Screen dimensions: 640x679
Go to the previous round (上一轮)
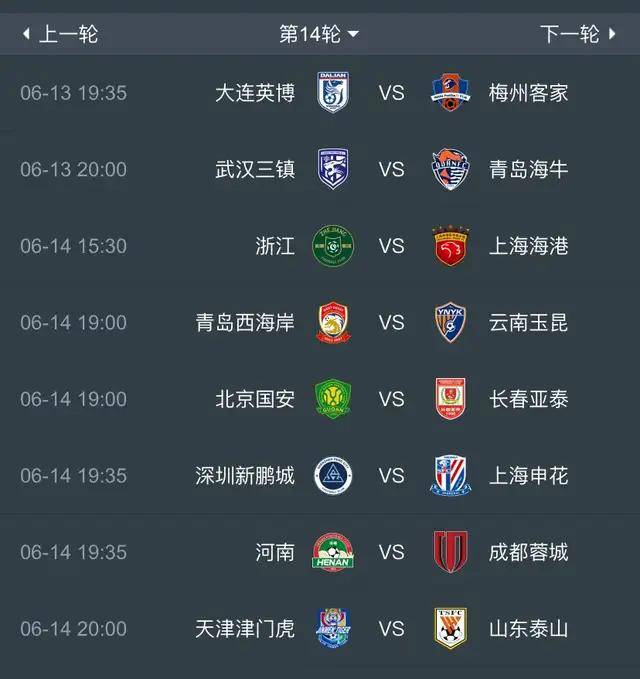click(x=60, y=34)
